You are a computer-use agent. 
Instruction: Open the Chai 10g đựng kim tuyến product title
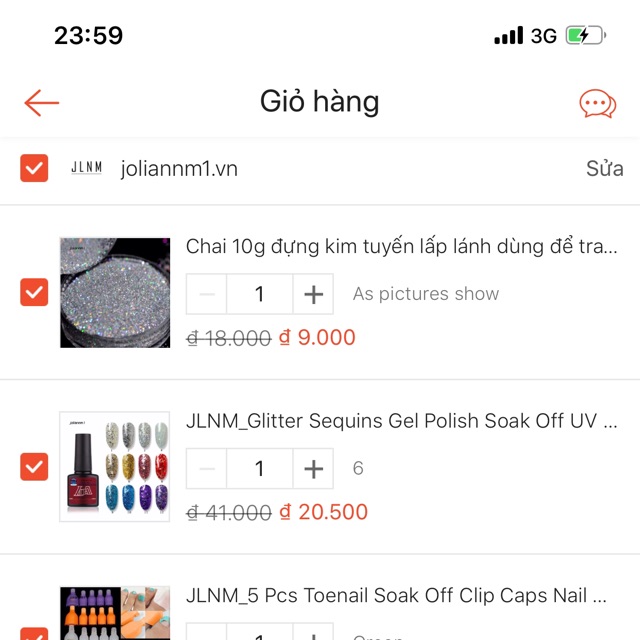point(401,247)
